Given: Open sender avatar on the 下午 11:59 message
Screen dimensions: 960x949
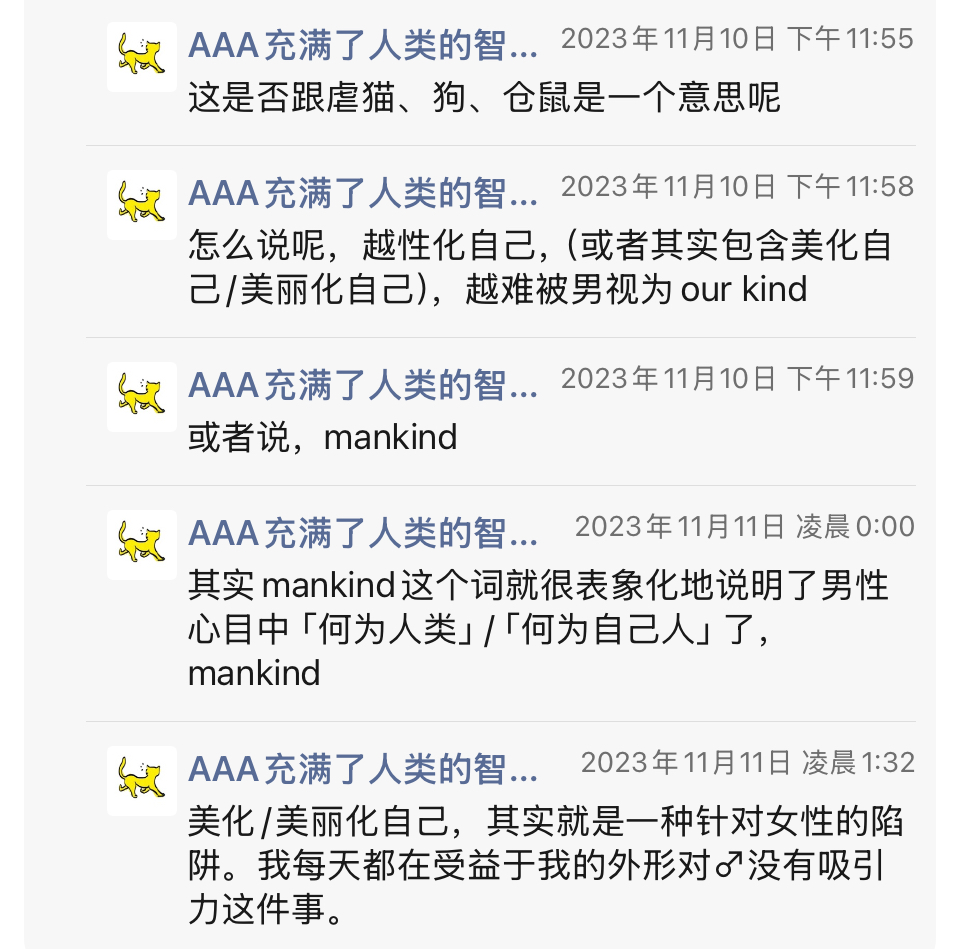Looking at the screenshot, I should tap(141, 397).
